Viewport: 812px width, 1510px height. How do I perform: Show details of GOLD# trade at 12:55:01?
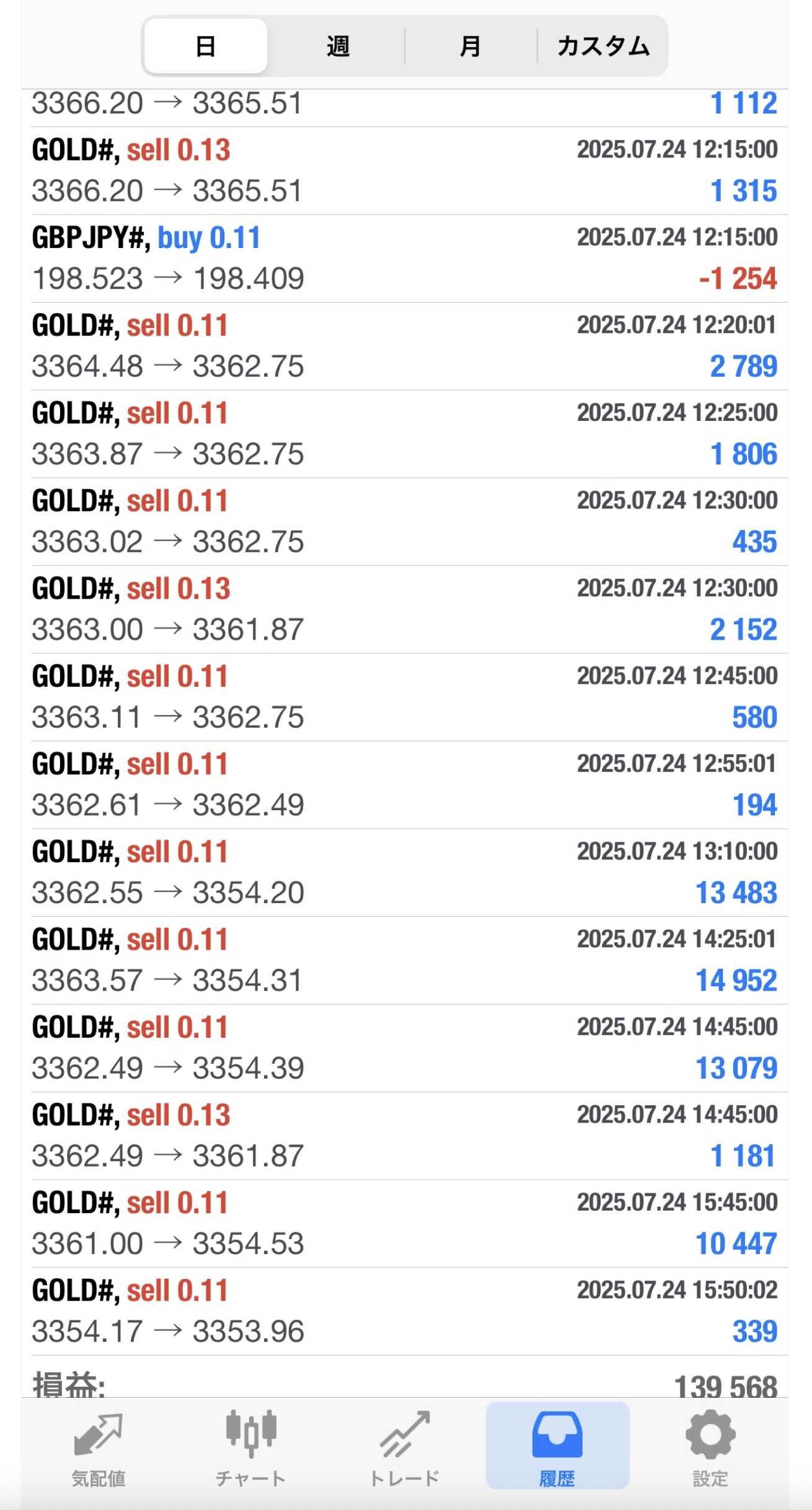point(404,785)
